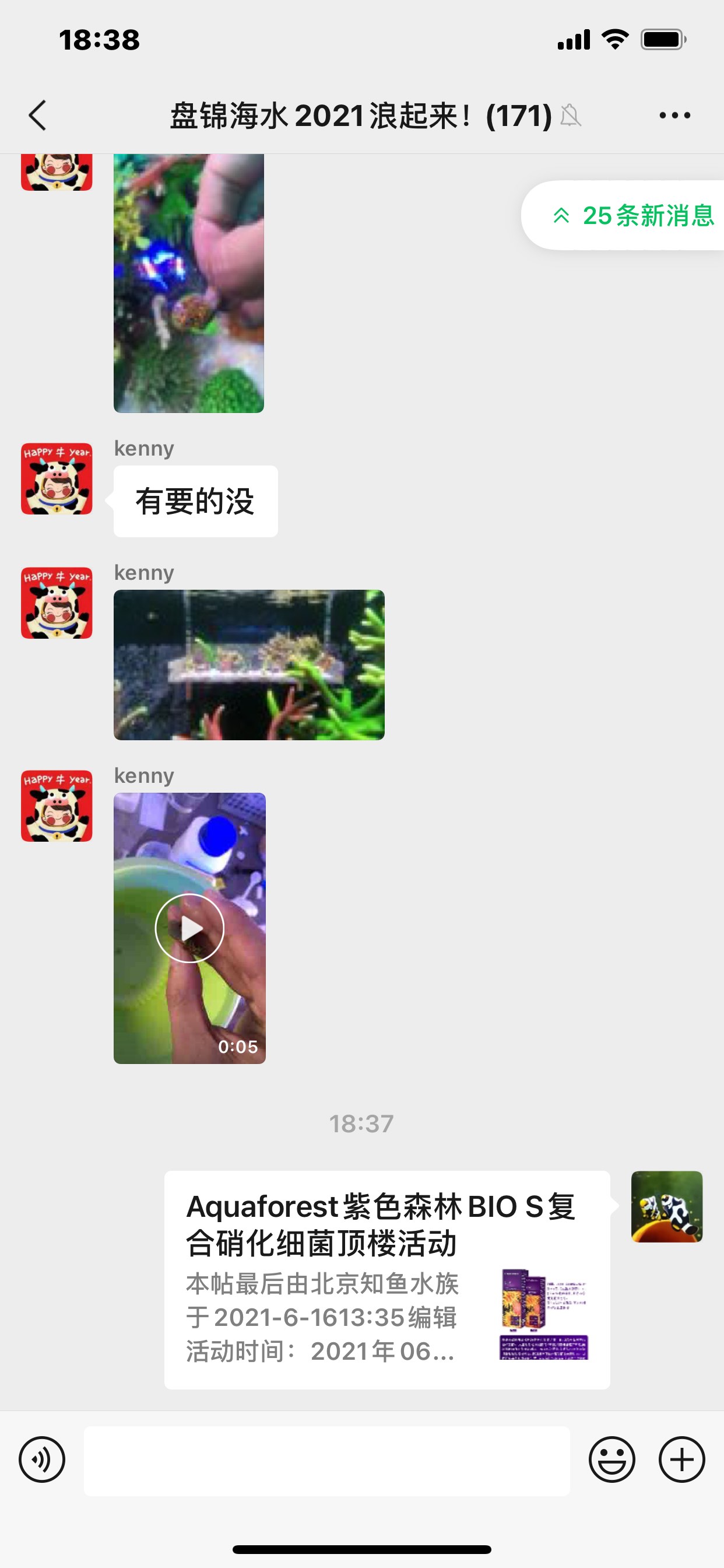Open my own avatar beside the shared link
Viewport: 724px width, 1568px height.
click(x=667, y=1206)
